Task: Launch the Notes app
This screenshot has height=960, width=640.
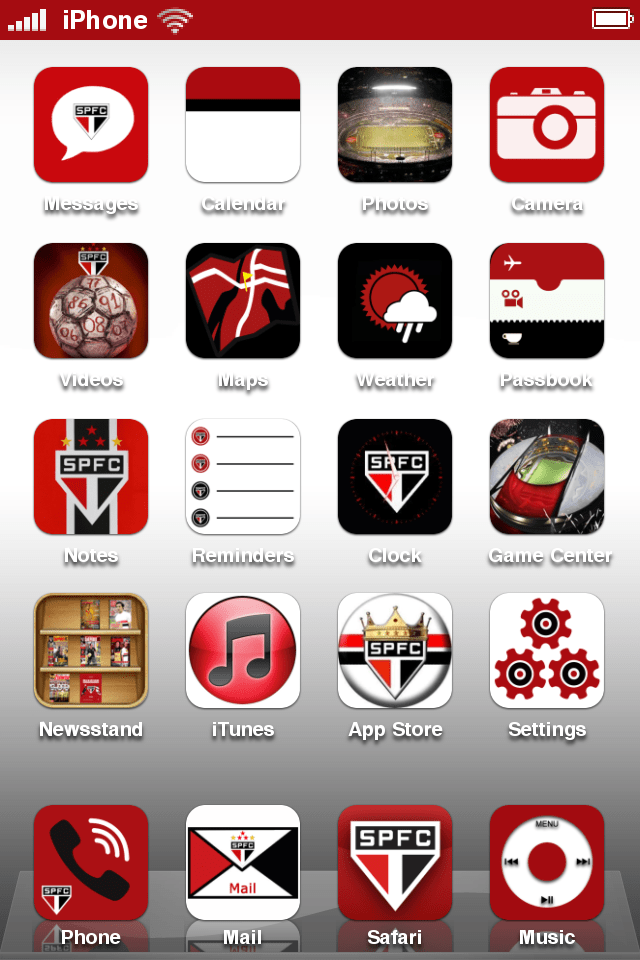Action: tap(91, 477)
